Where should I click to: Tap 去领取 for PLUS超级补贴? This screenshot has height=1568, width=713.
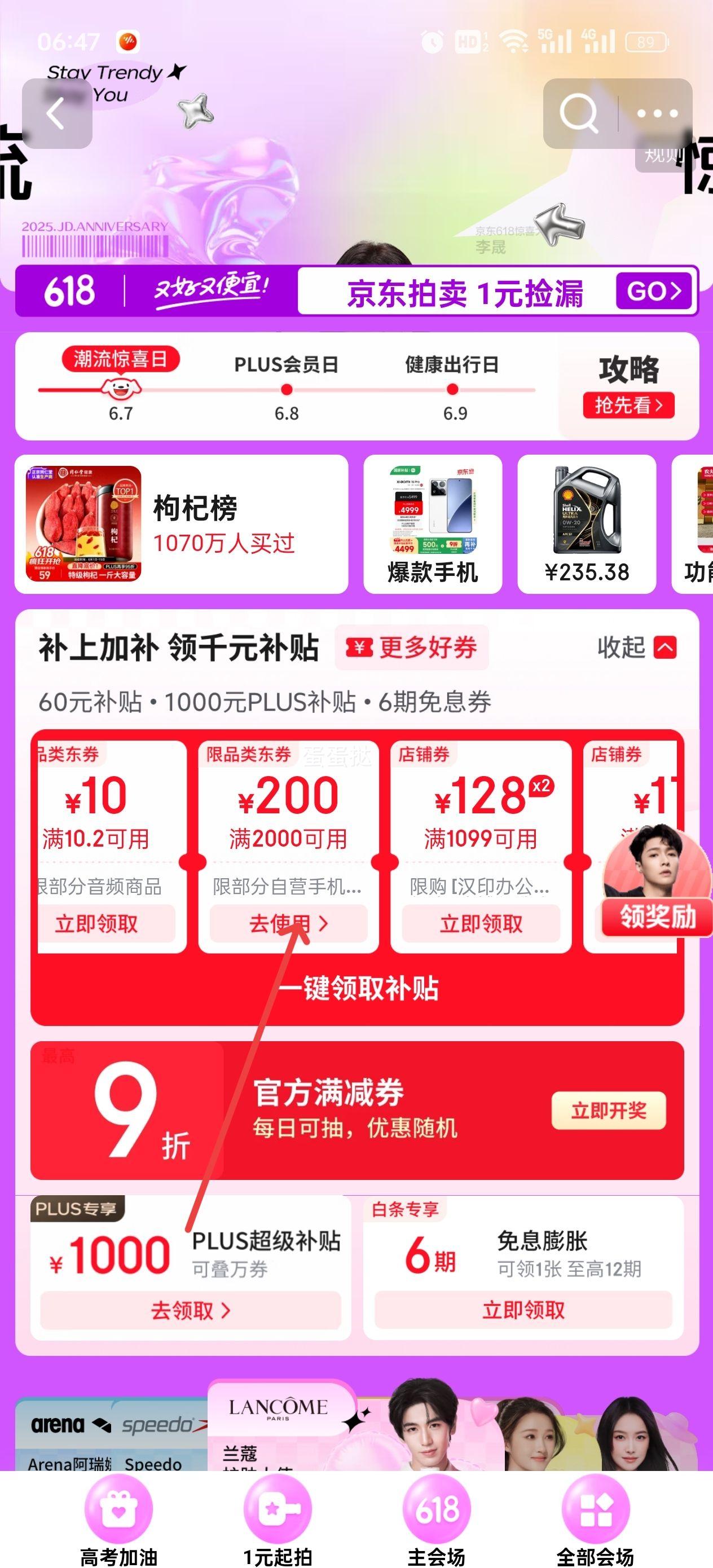pos(190,1310)
